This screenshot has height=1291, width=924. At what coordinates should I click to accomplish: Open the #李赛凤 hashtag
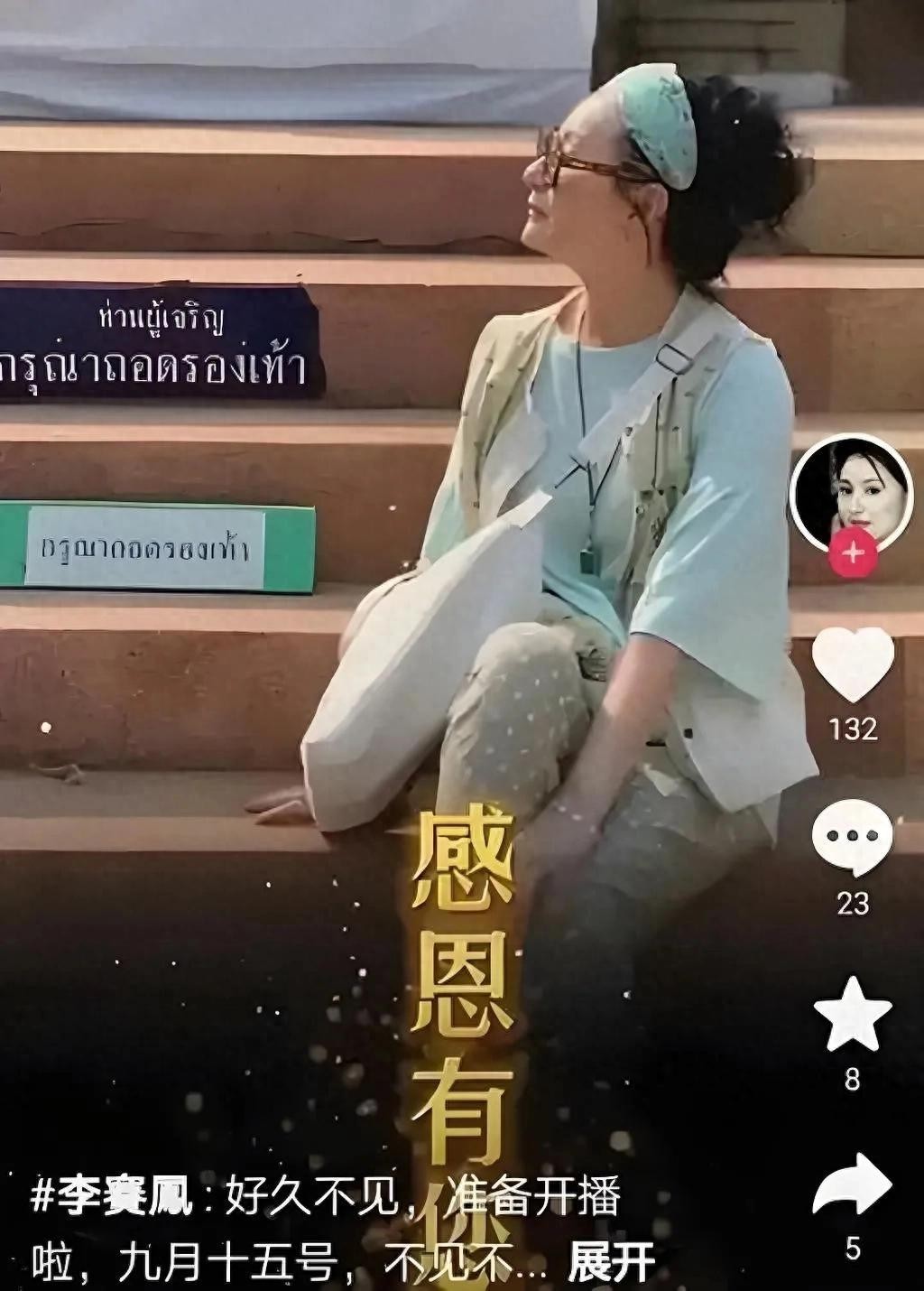[x=112, y=1199]
